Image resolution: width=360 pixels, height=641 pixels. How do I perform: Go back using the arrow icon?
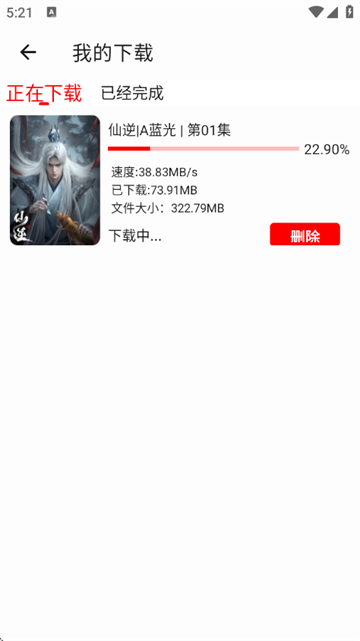click(x=28, y=52)
